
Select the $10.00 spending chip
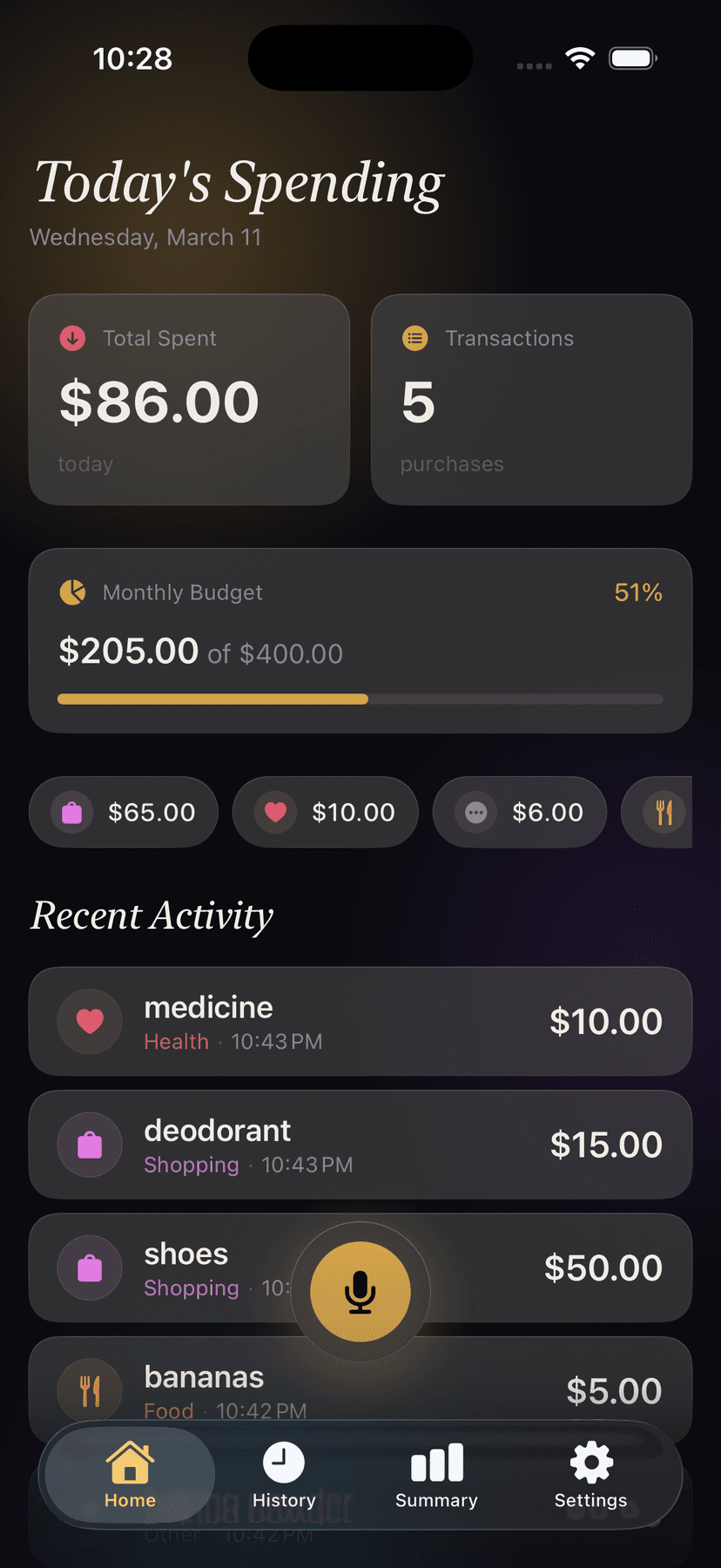(x=325, y=812)
